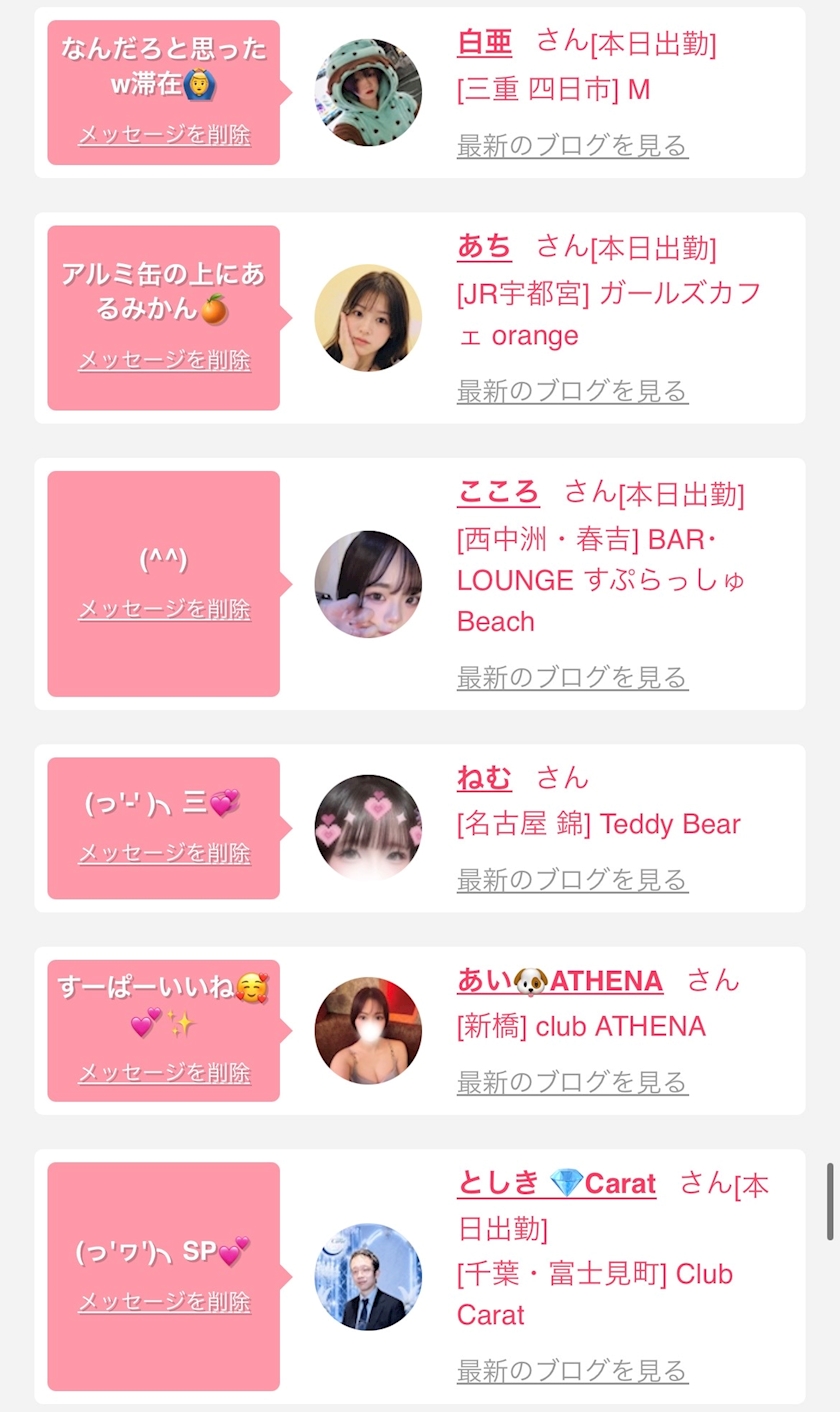Delete the (^^) message to こころ
840x1412 pixels.
(x=164, y=609)
